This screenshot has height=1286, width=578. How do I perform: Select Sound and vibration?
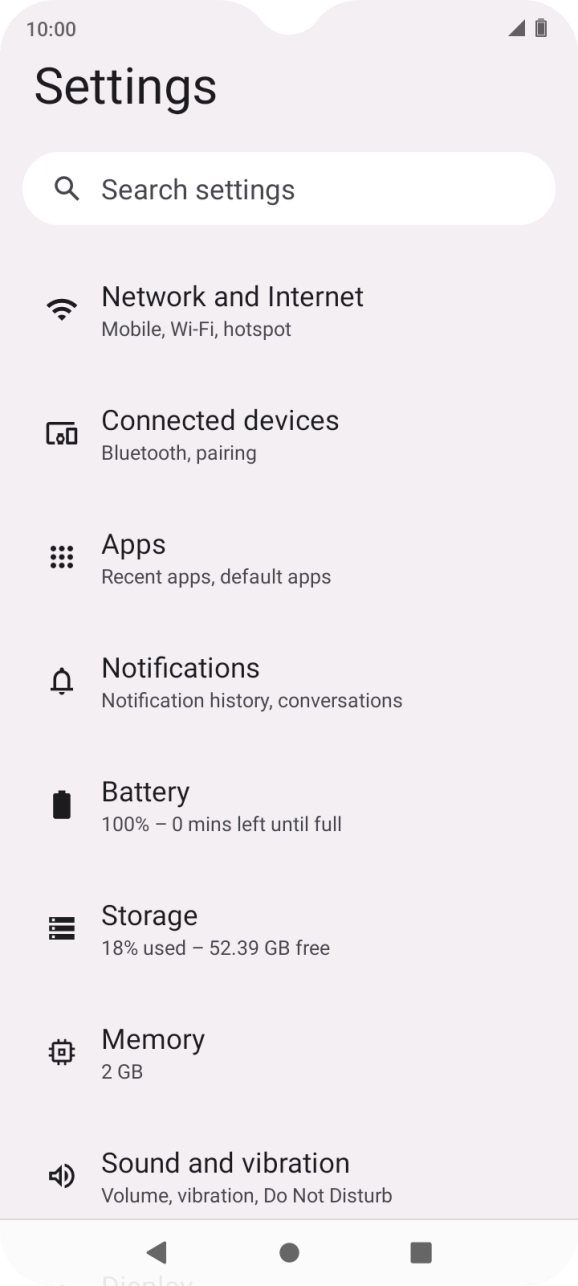(x=288, y=1177)
